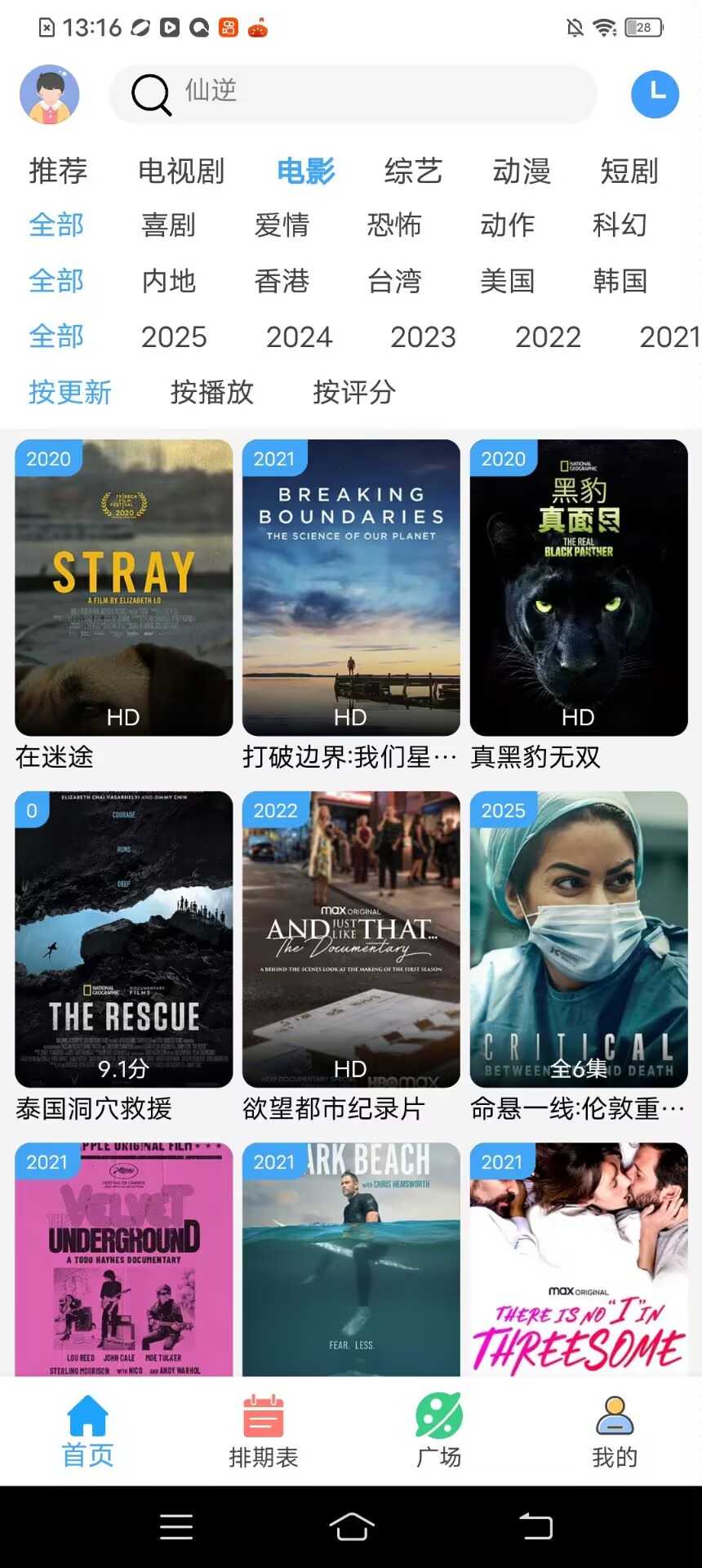Filter by 香港 region

(282, 281)
